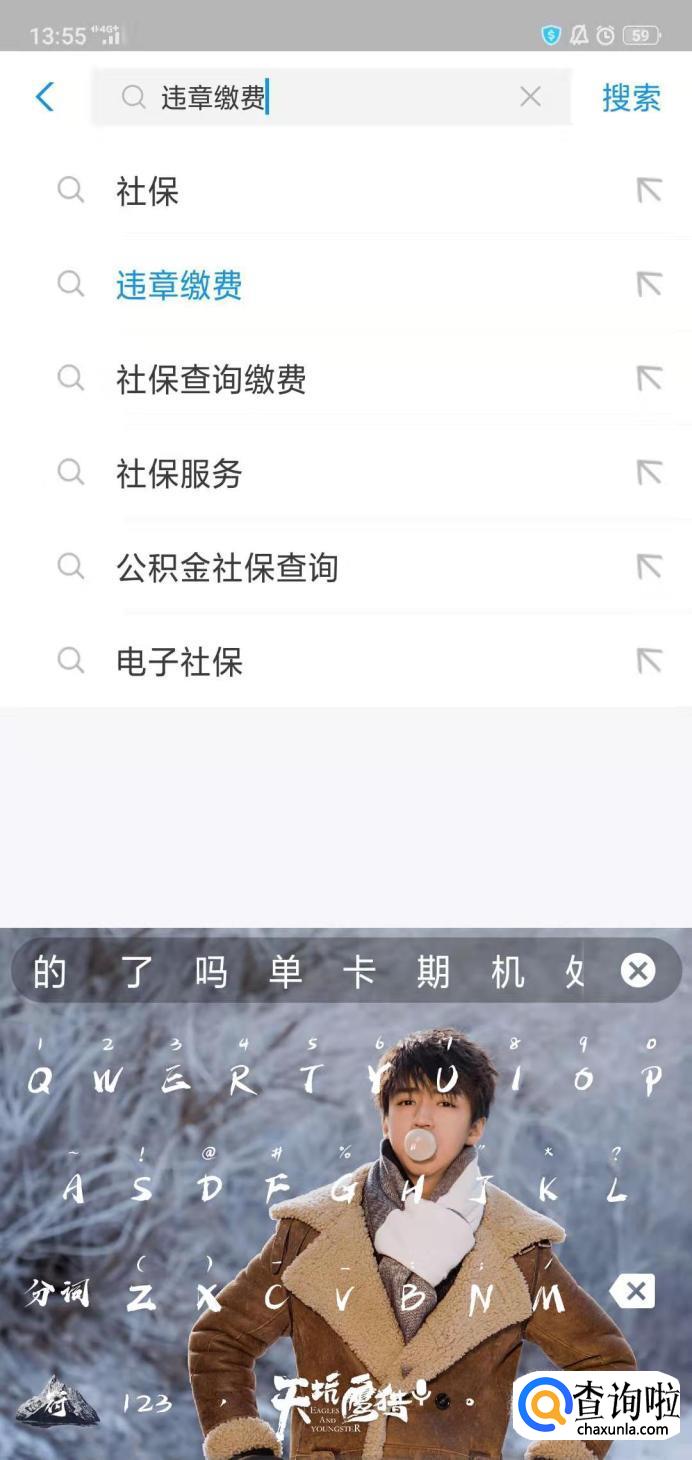Fill search box using arrow beside 电子社保

[x=649, y=661]
